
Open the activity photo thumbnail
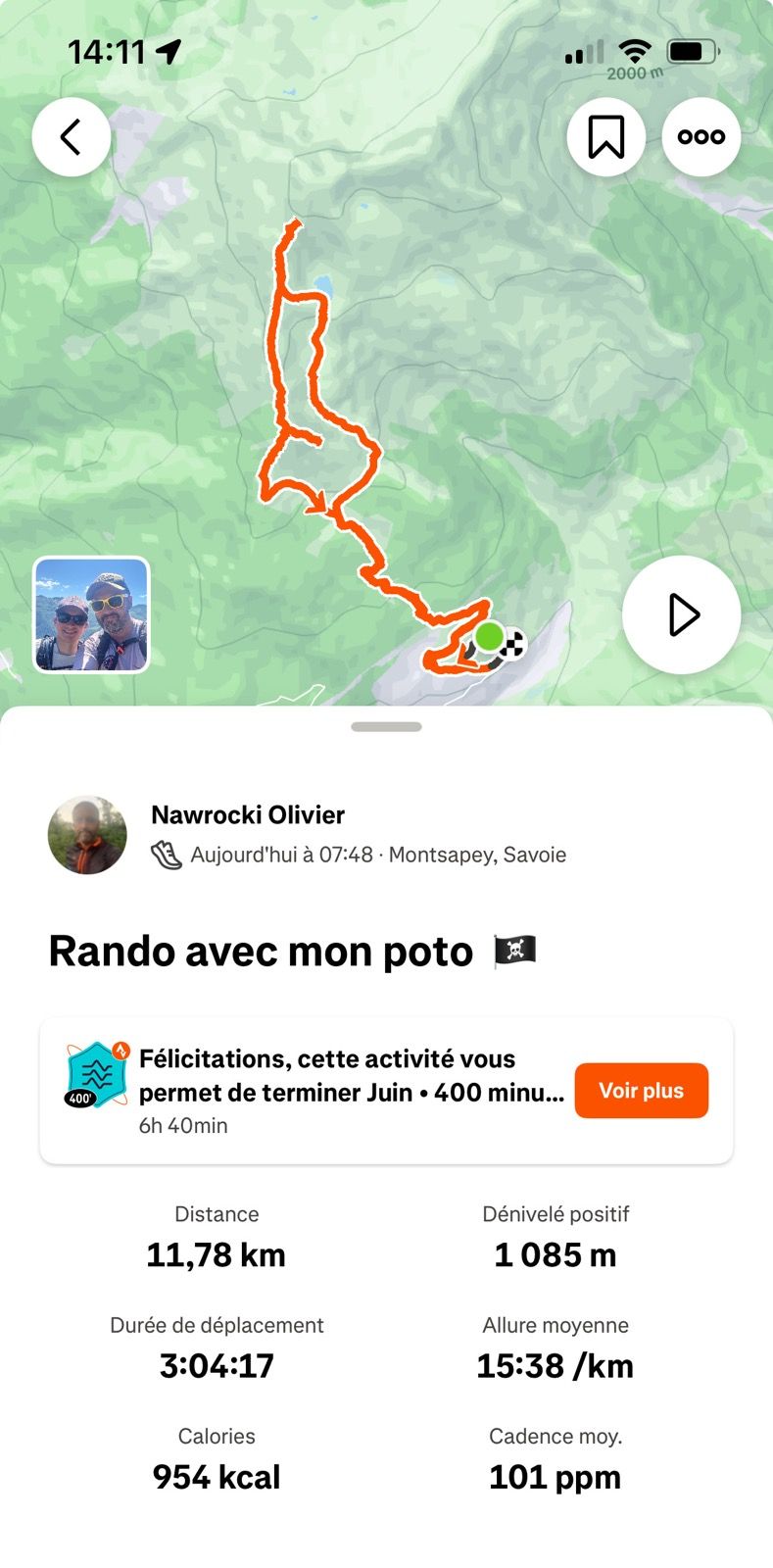91,614
